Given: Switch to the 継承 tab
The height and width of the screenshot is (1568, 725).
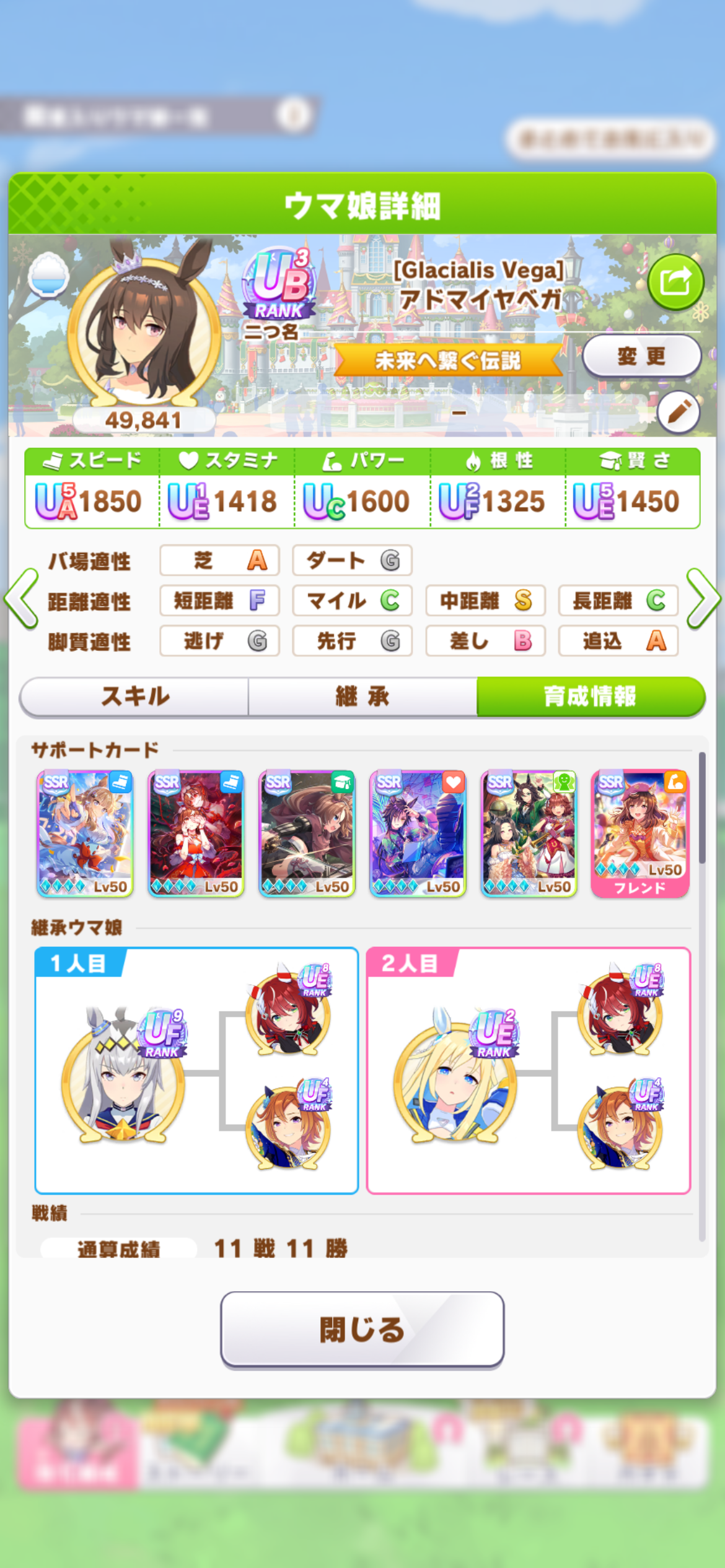Looking at the screenshot, I should click(362, 697).
